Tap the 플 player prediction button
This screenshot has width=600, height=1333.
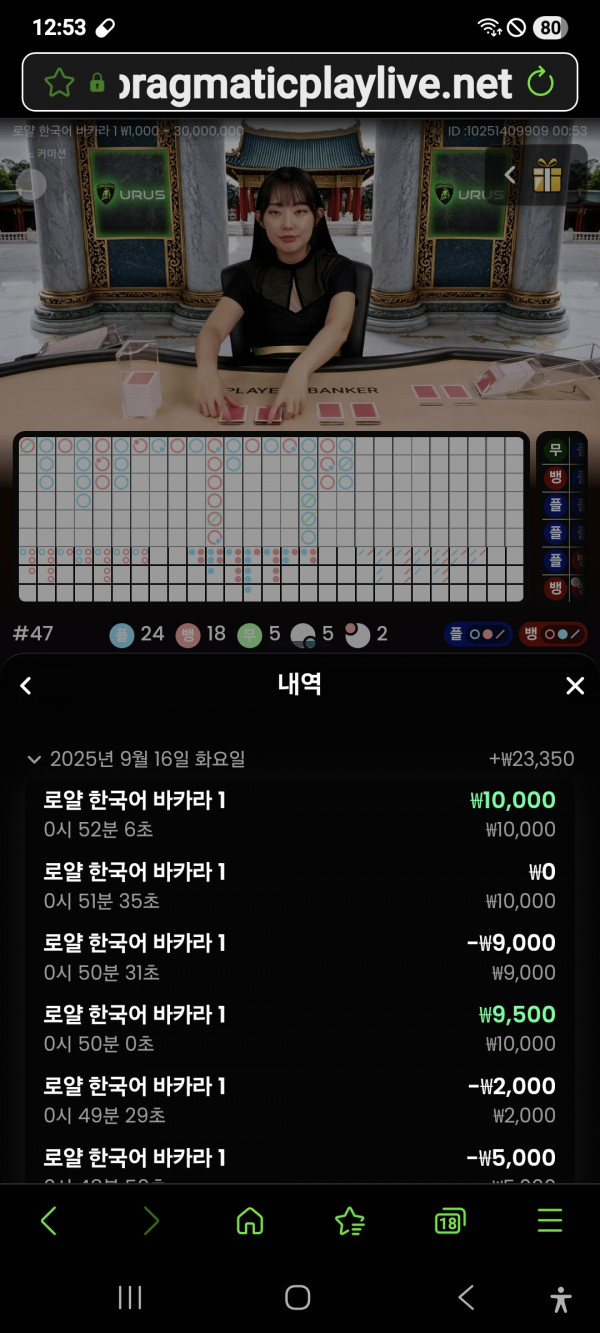click(479, 634)
